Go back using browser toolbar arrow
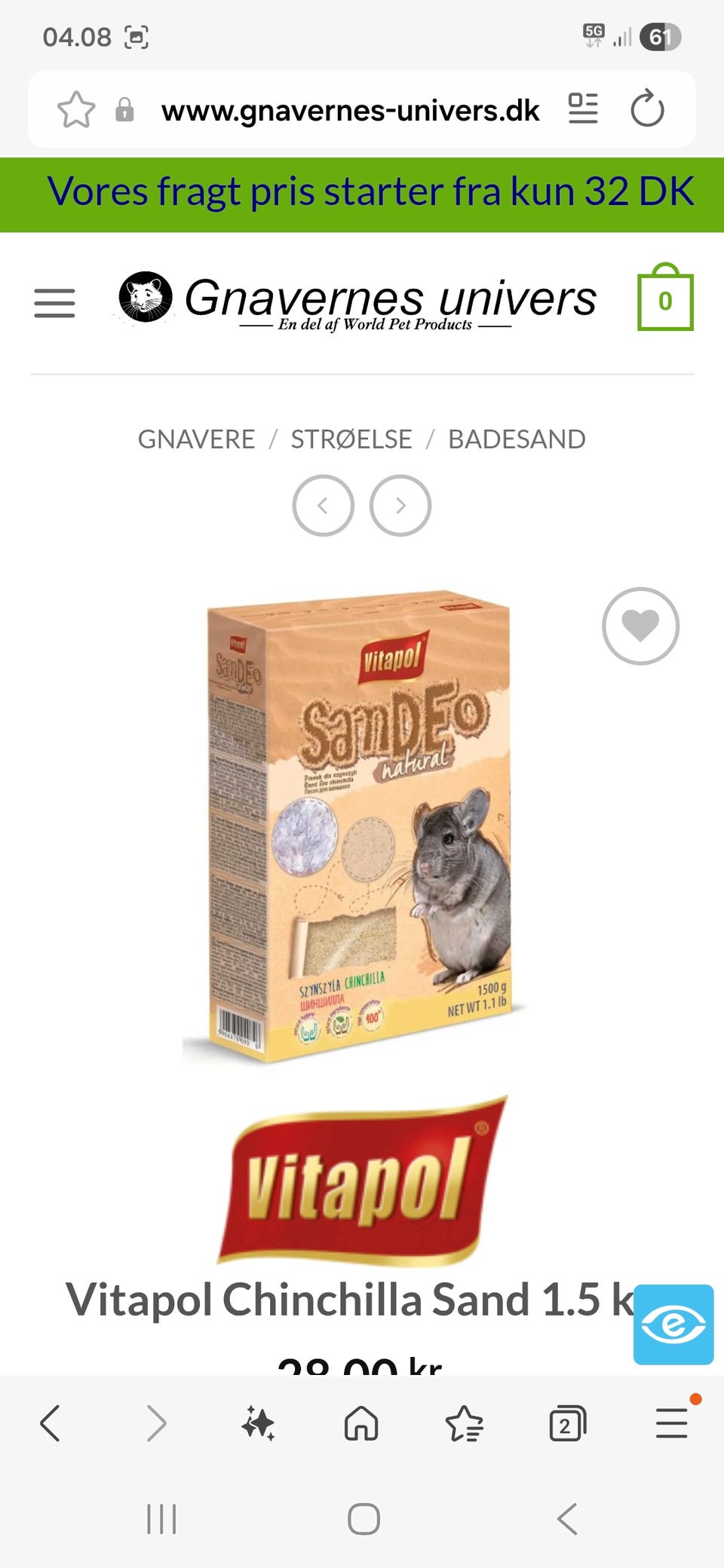This screenshot has height=1568, width=724. [51, 1423]
